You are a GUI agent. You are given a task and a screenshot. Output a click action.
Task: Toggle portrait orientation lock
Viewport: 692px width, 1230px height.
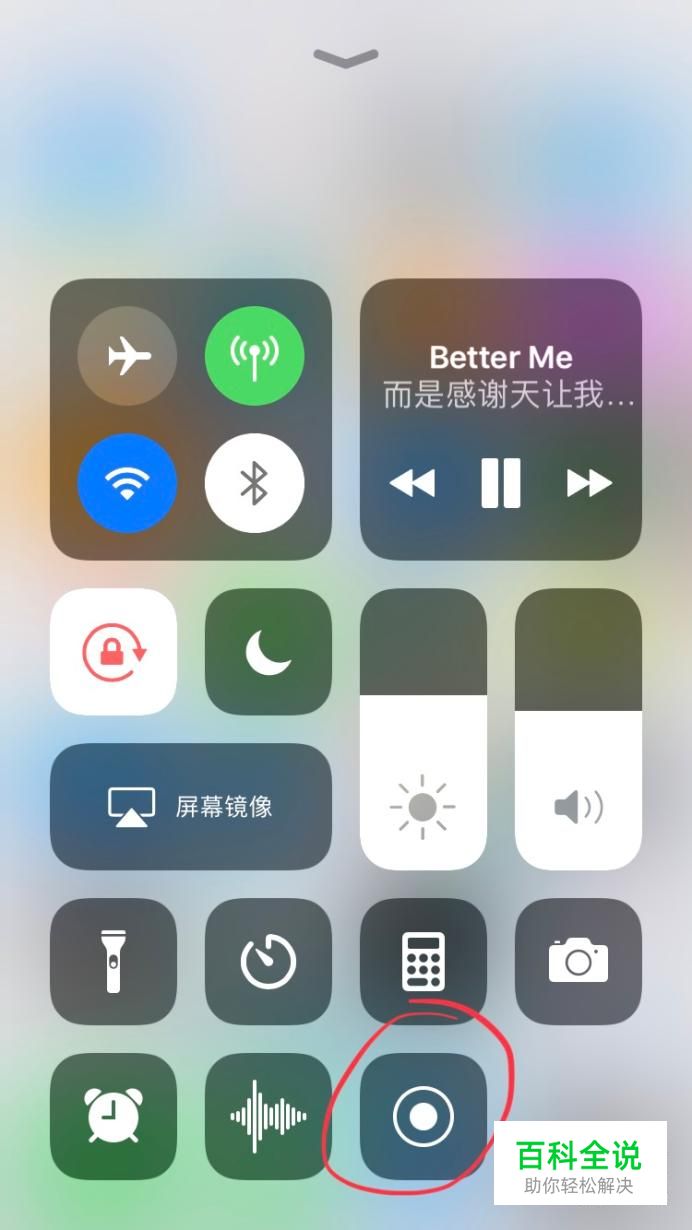click(113, 652)
